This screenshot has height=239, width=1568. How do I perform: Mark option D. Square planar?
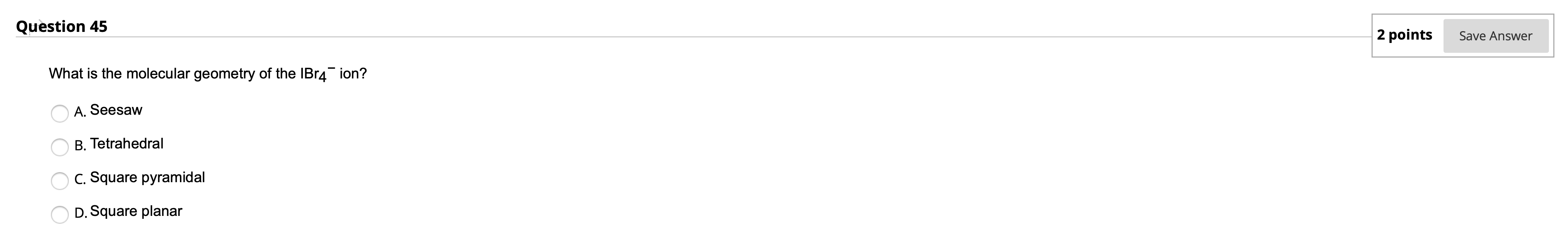point(59,215)
